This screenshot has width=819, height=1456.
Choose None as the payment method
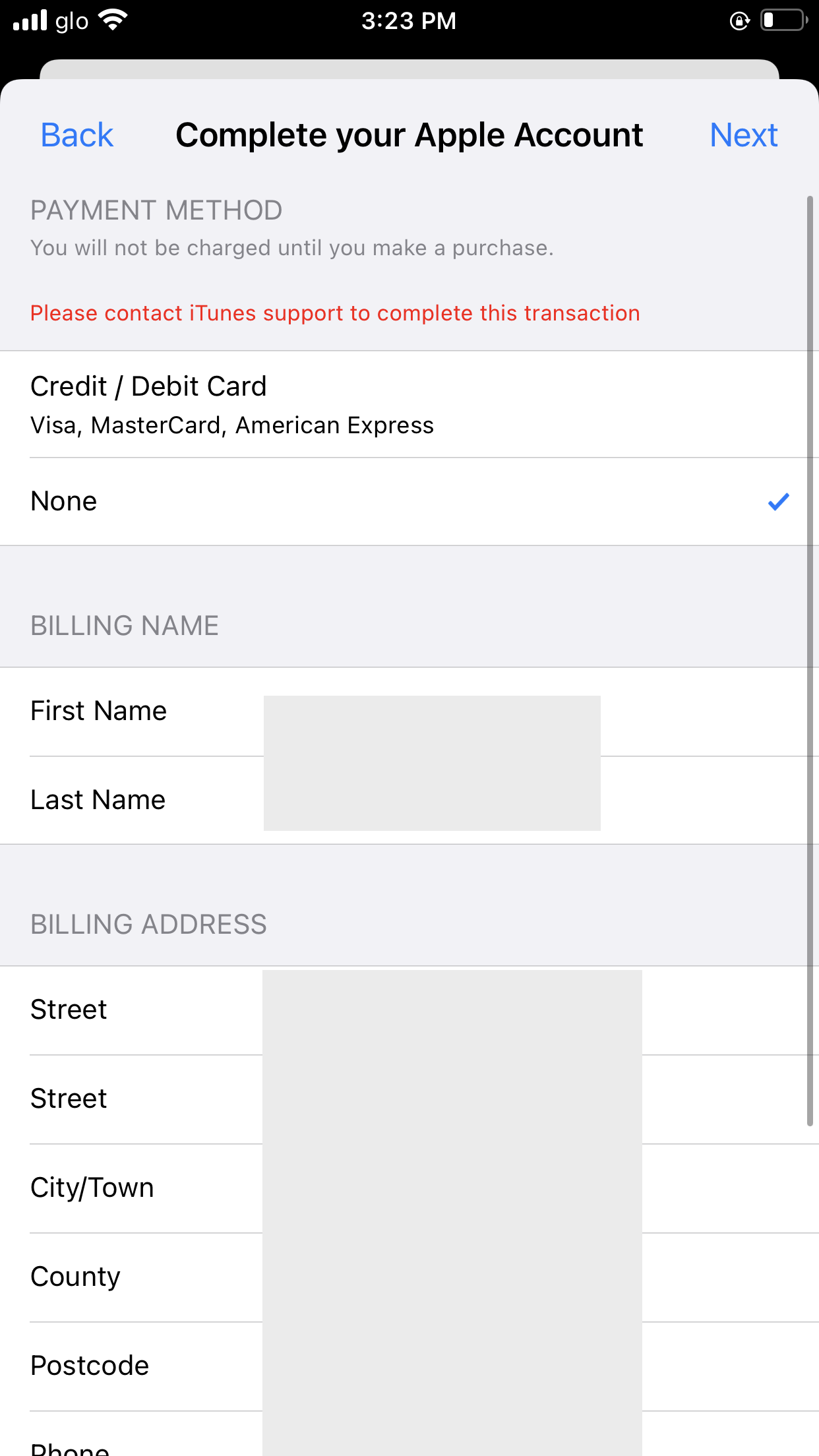click(409, 502)
